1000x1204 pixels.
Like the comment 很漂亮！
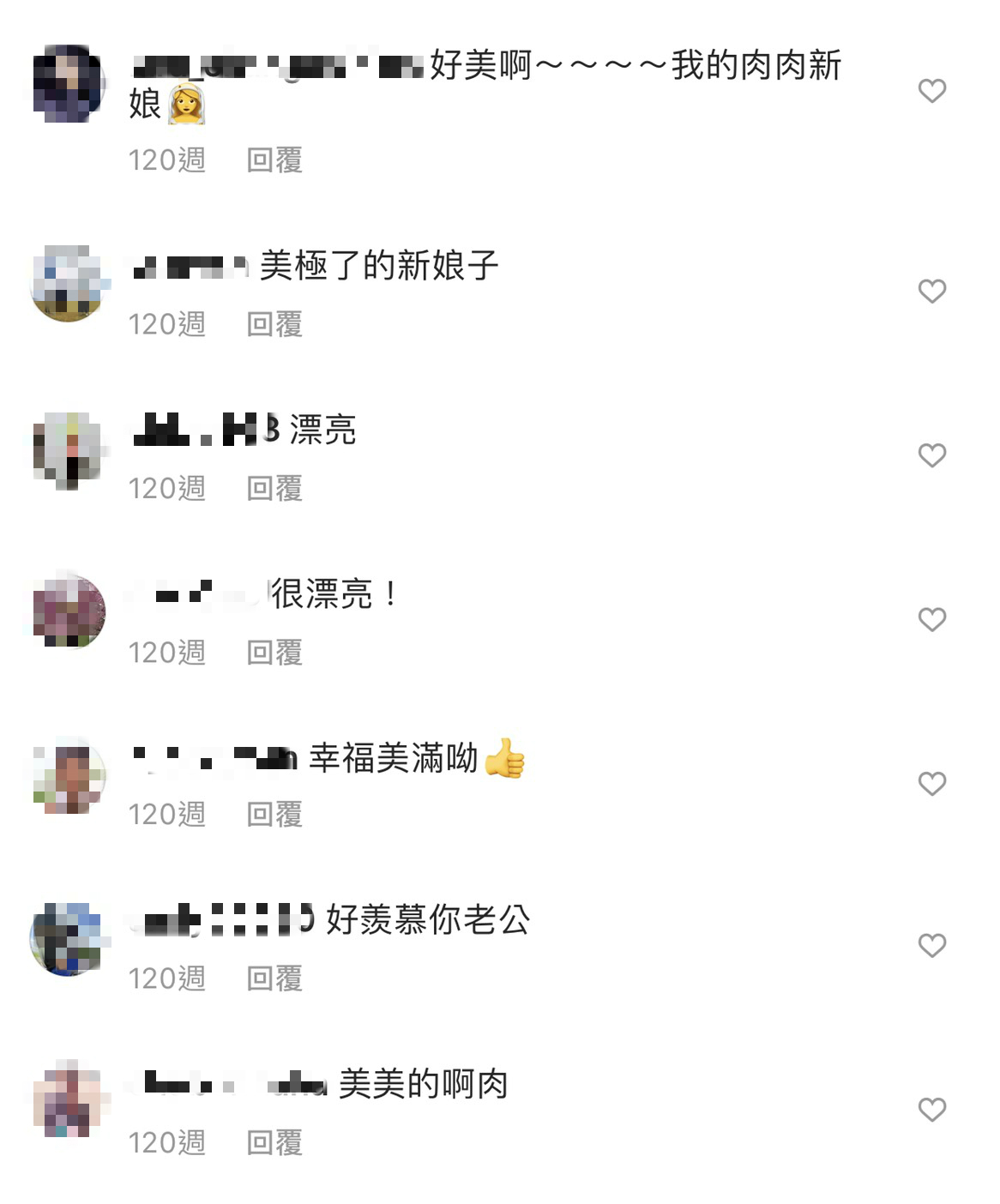click(931, 619)
